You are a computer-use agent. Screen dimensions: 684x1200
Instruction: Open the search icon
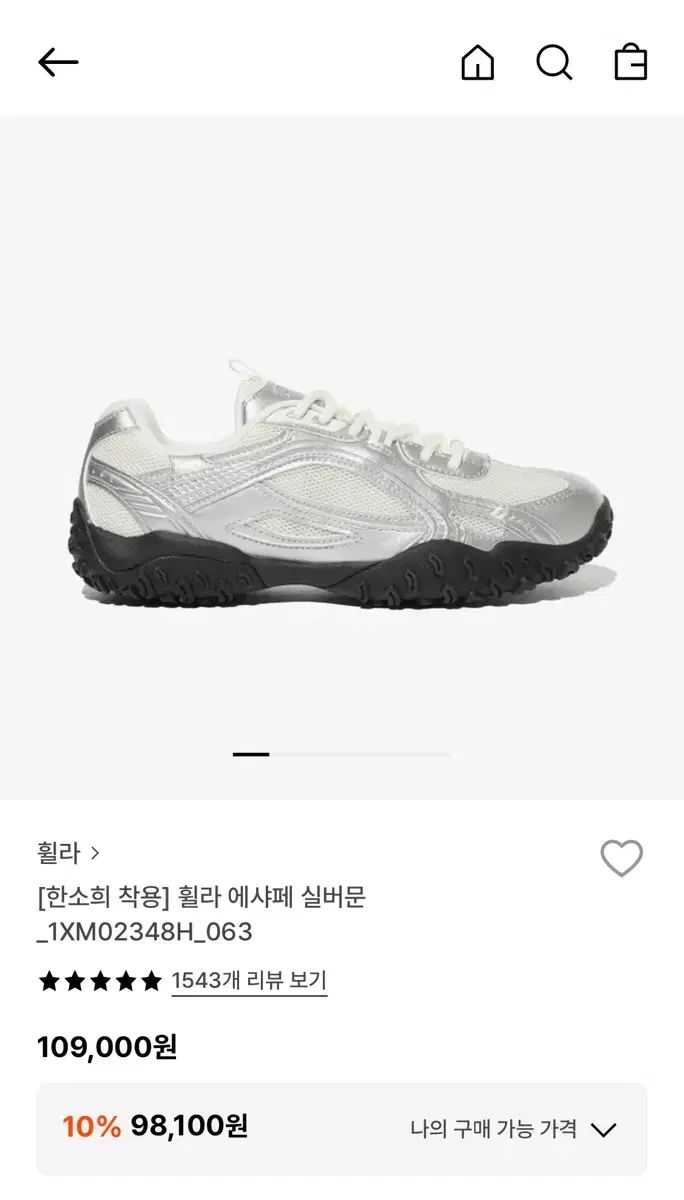point(553,62)
